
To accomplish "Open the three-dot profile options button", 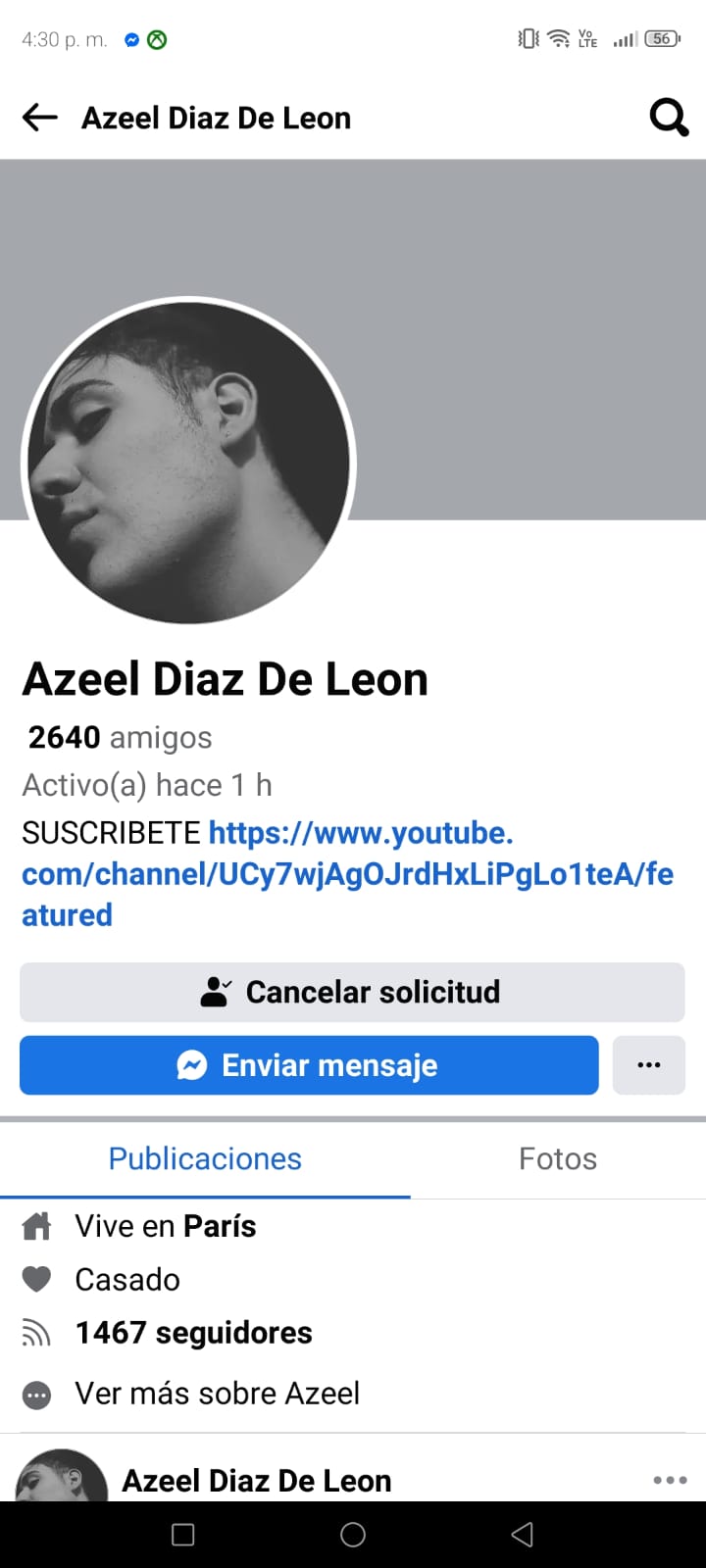I will [648, 1065].
